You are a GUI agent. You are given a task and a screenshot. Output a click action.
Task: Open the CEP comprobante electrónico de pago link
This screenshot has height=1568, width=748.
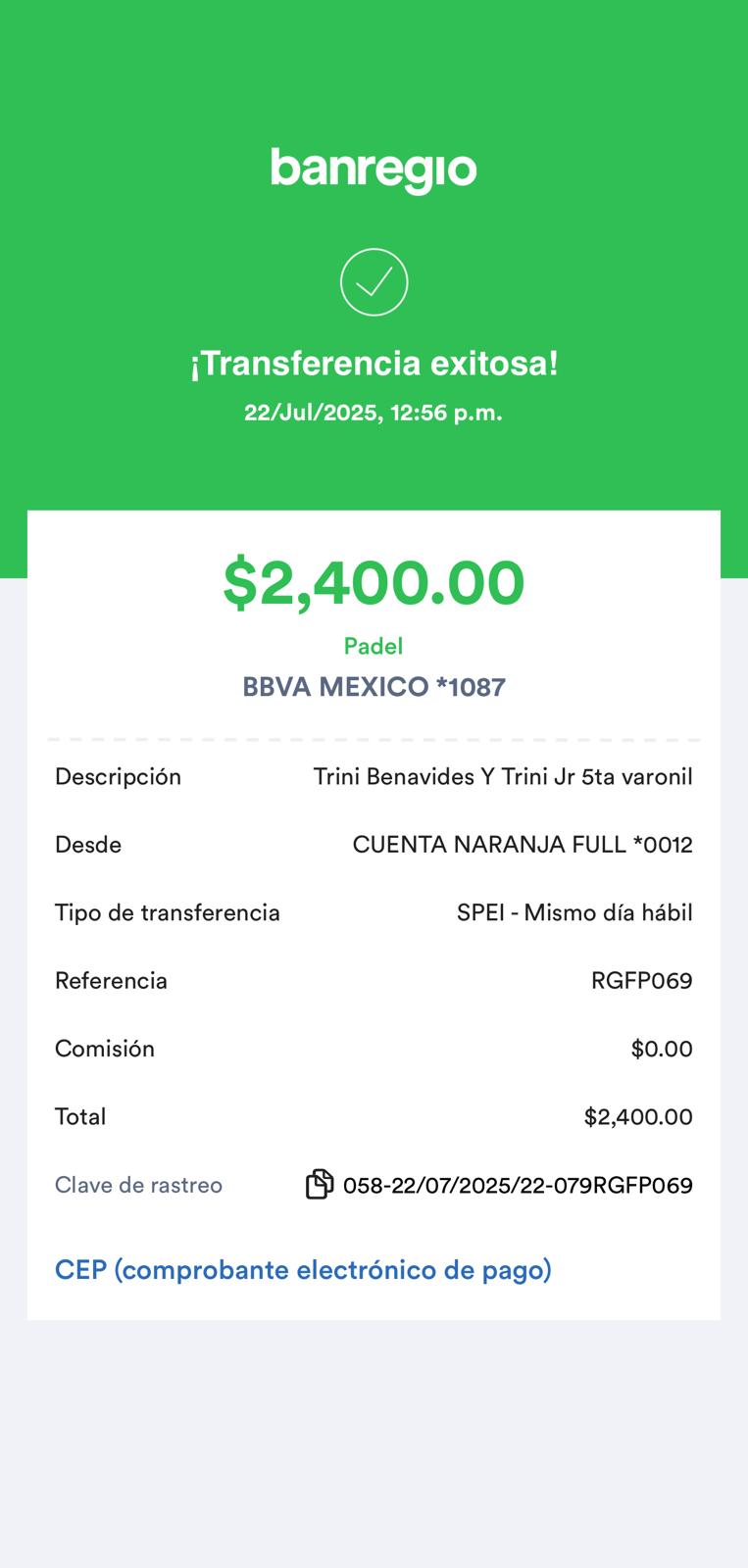click(303, 1270)
